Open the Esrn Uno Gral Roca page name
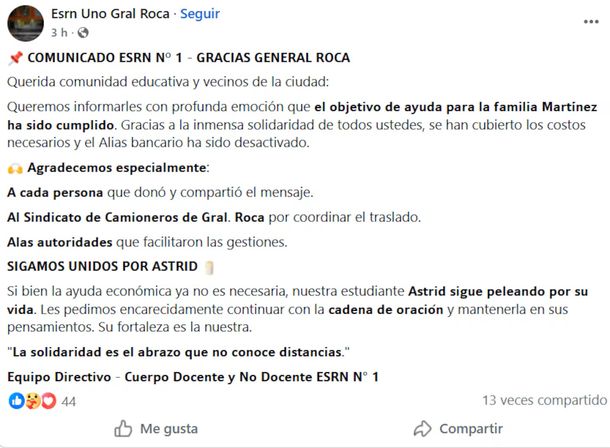The width and height of the screenshot is (610, 448). point(110,14)
